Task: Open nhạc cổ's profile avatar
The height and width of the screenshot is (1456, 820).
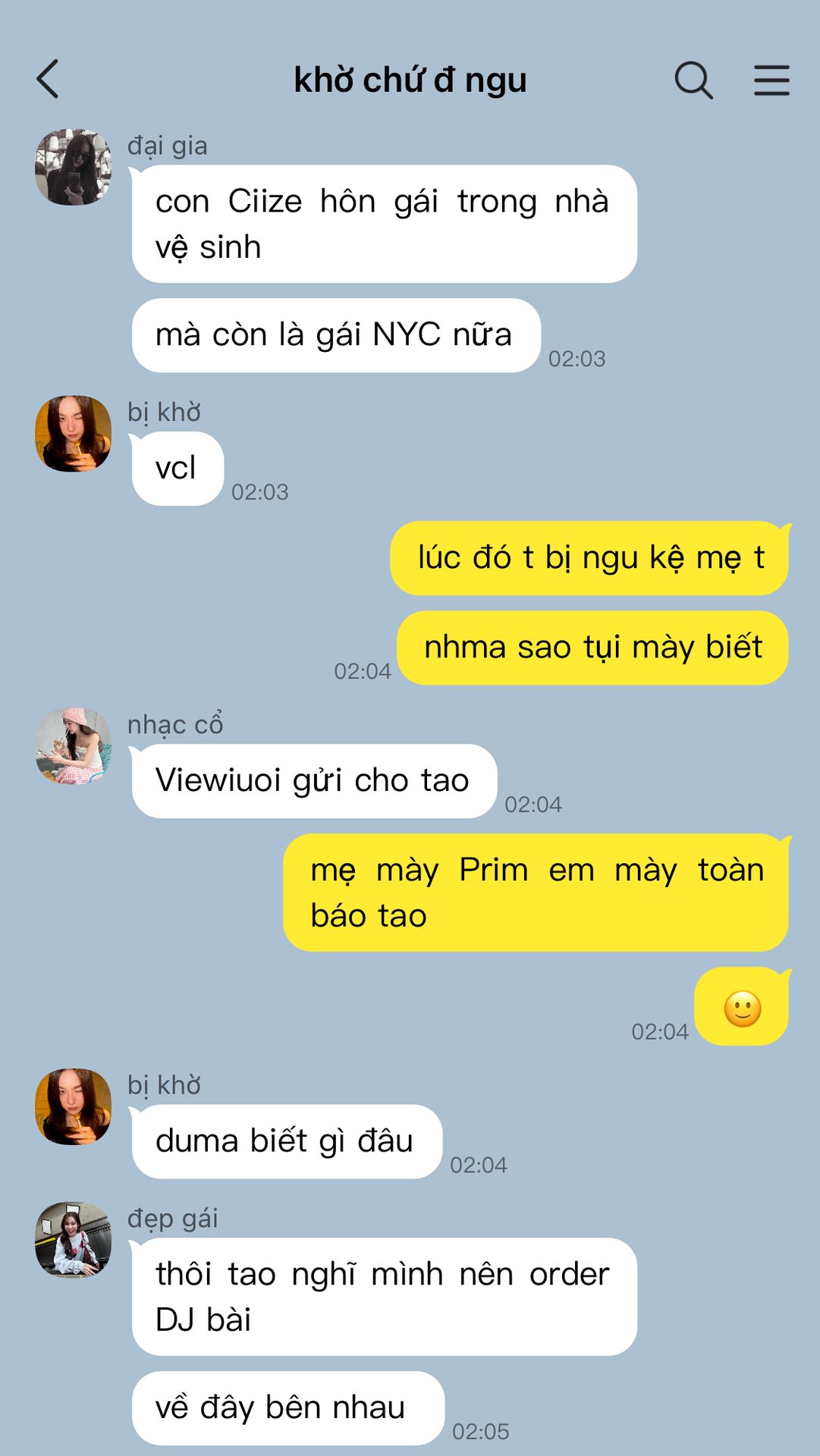Action: (x=74, y=745)
